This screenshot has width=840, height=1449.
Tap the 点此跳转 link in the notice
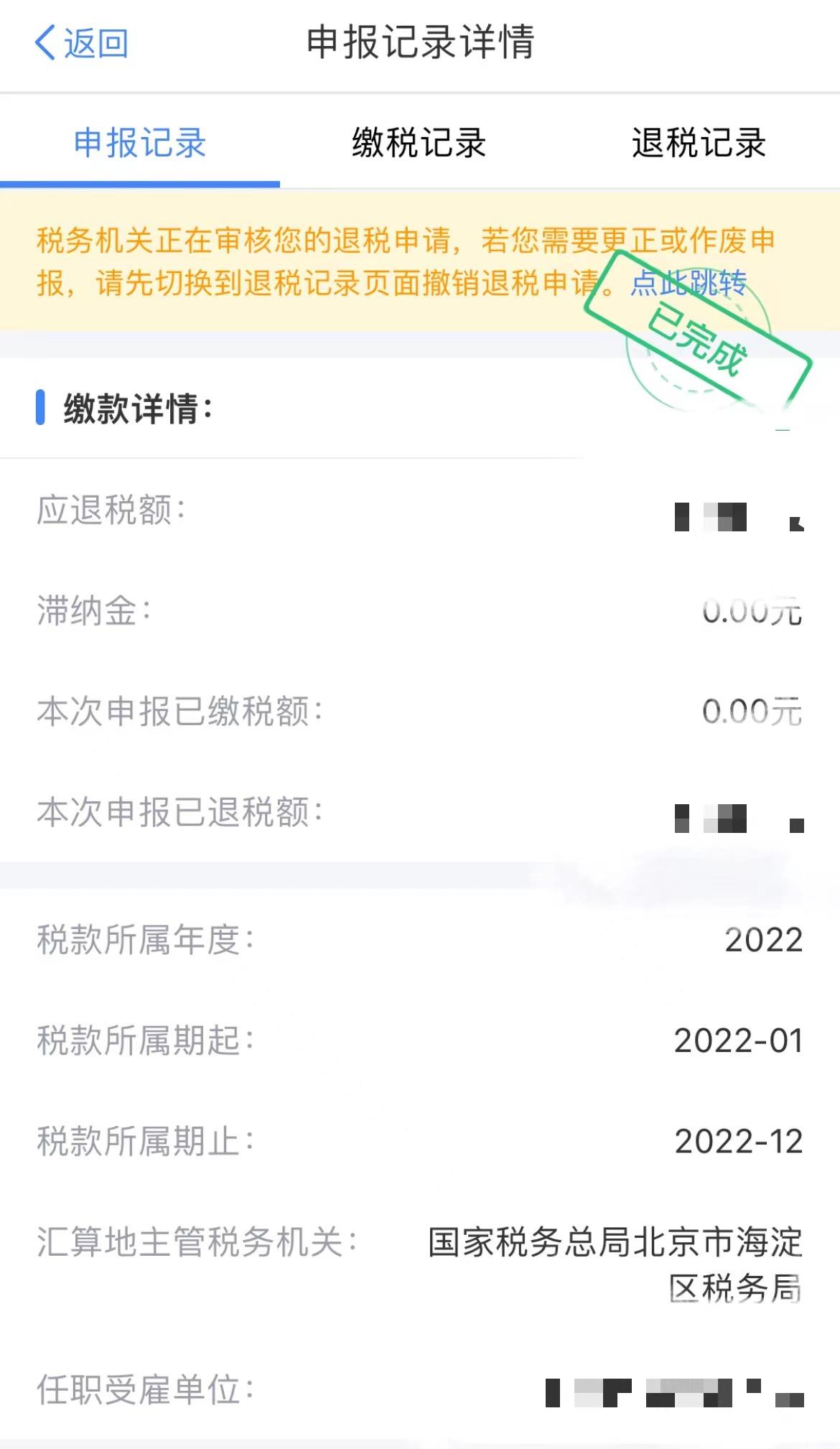click(x=688, y=283)
